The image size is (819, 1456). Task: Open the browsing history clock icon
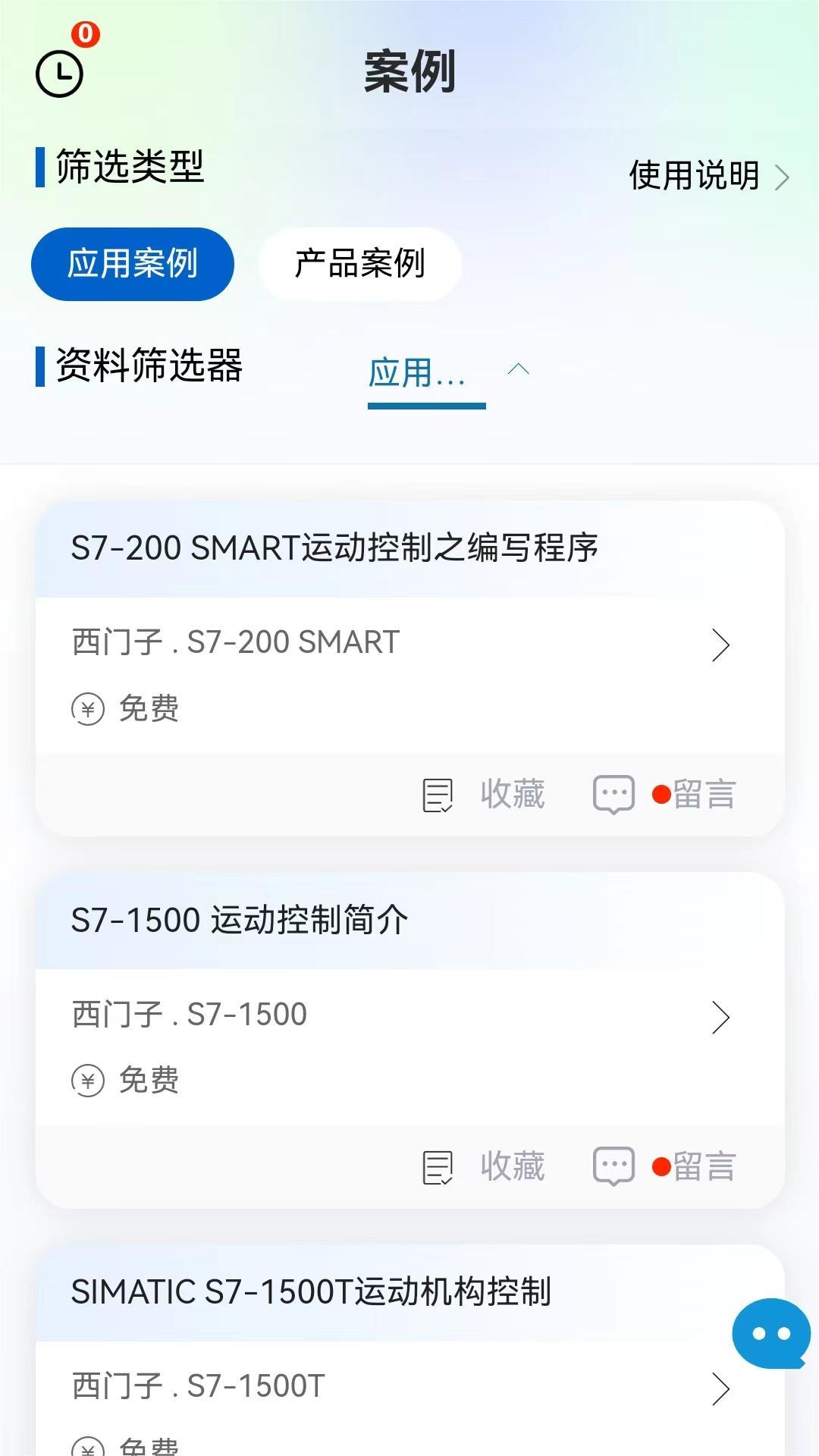61,74
